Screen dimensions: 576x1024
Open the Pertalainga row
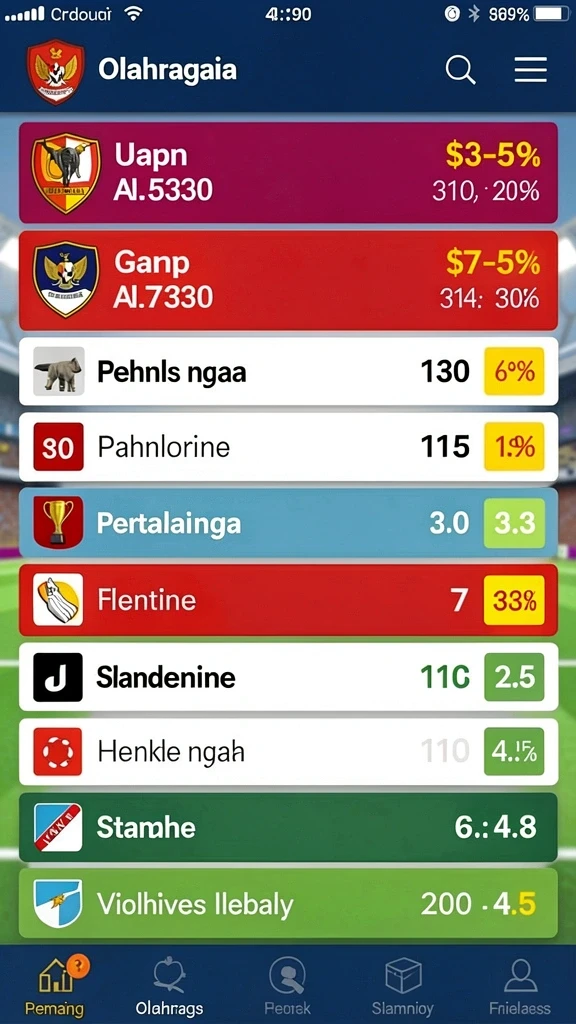tap(288, 522)
